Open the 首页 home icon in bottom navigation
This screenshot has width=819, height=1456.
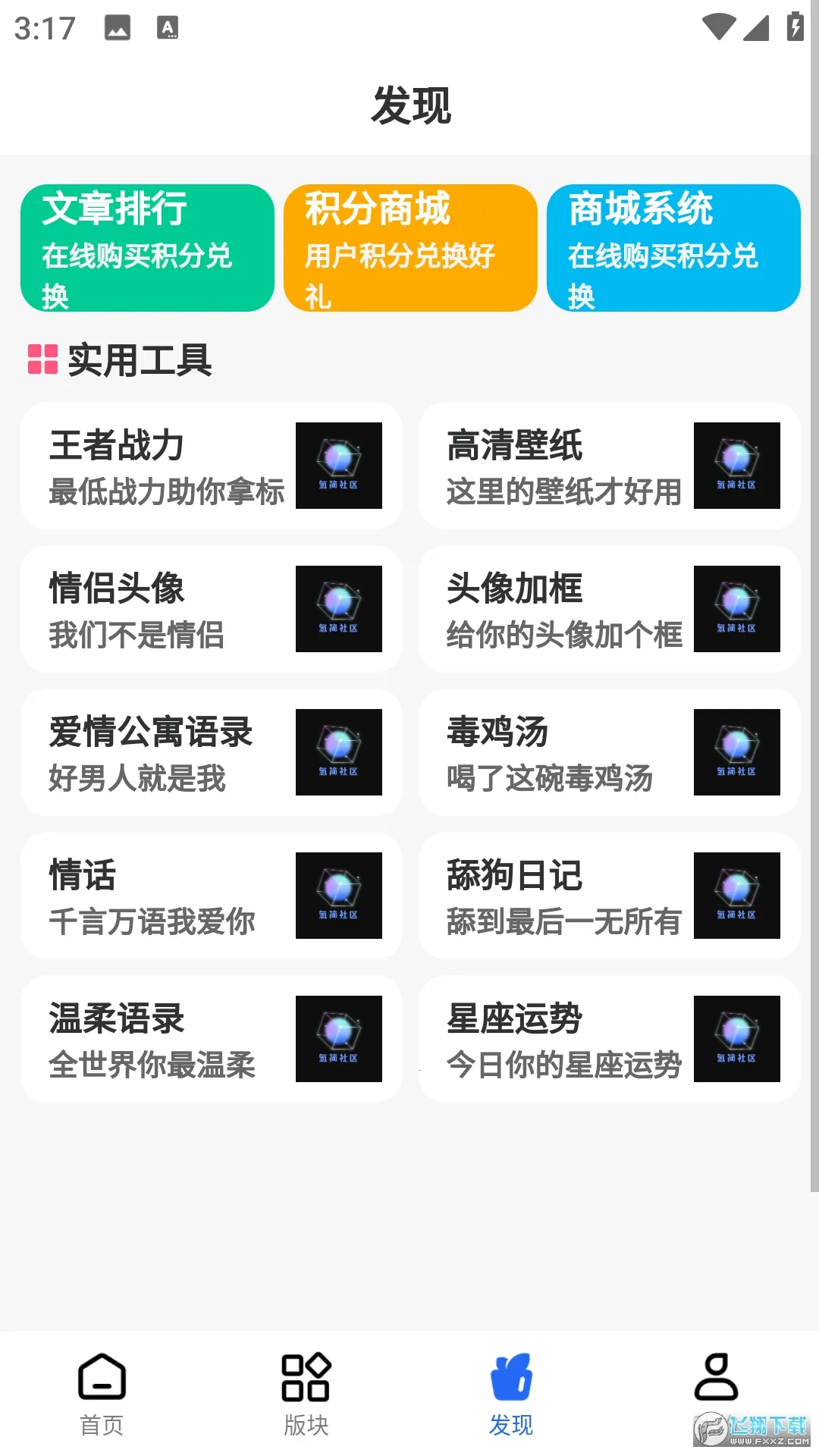pyautogui.click(x=102, y=1382)
